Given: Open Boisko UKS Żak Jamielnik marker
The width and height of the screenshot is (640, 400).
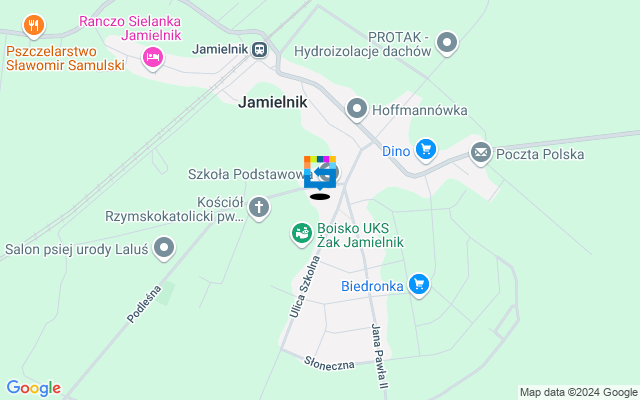Looking at the screenshot, I should [300, 233].
